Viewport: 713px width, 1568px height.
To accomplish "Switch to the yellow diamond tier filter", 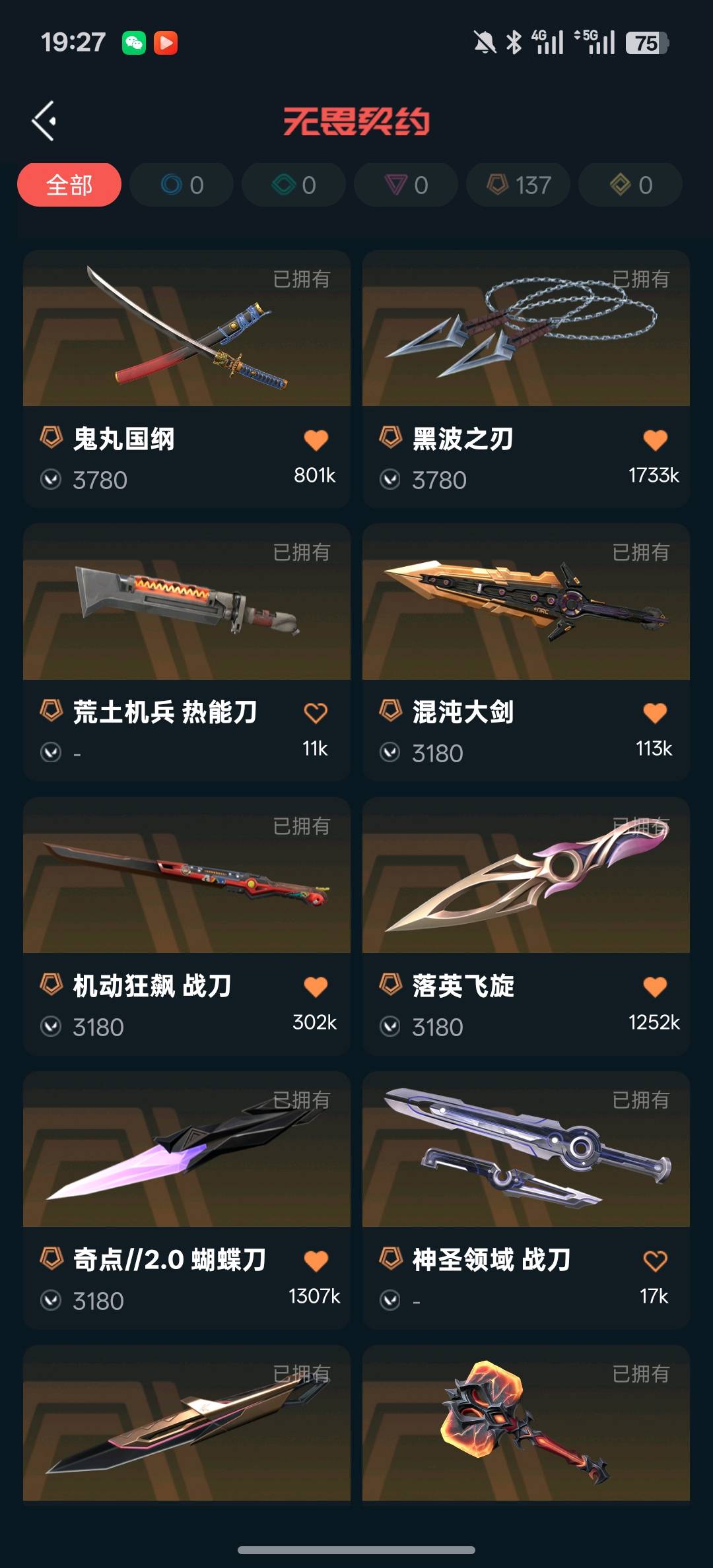I will tap(630, 185).
